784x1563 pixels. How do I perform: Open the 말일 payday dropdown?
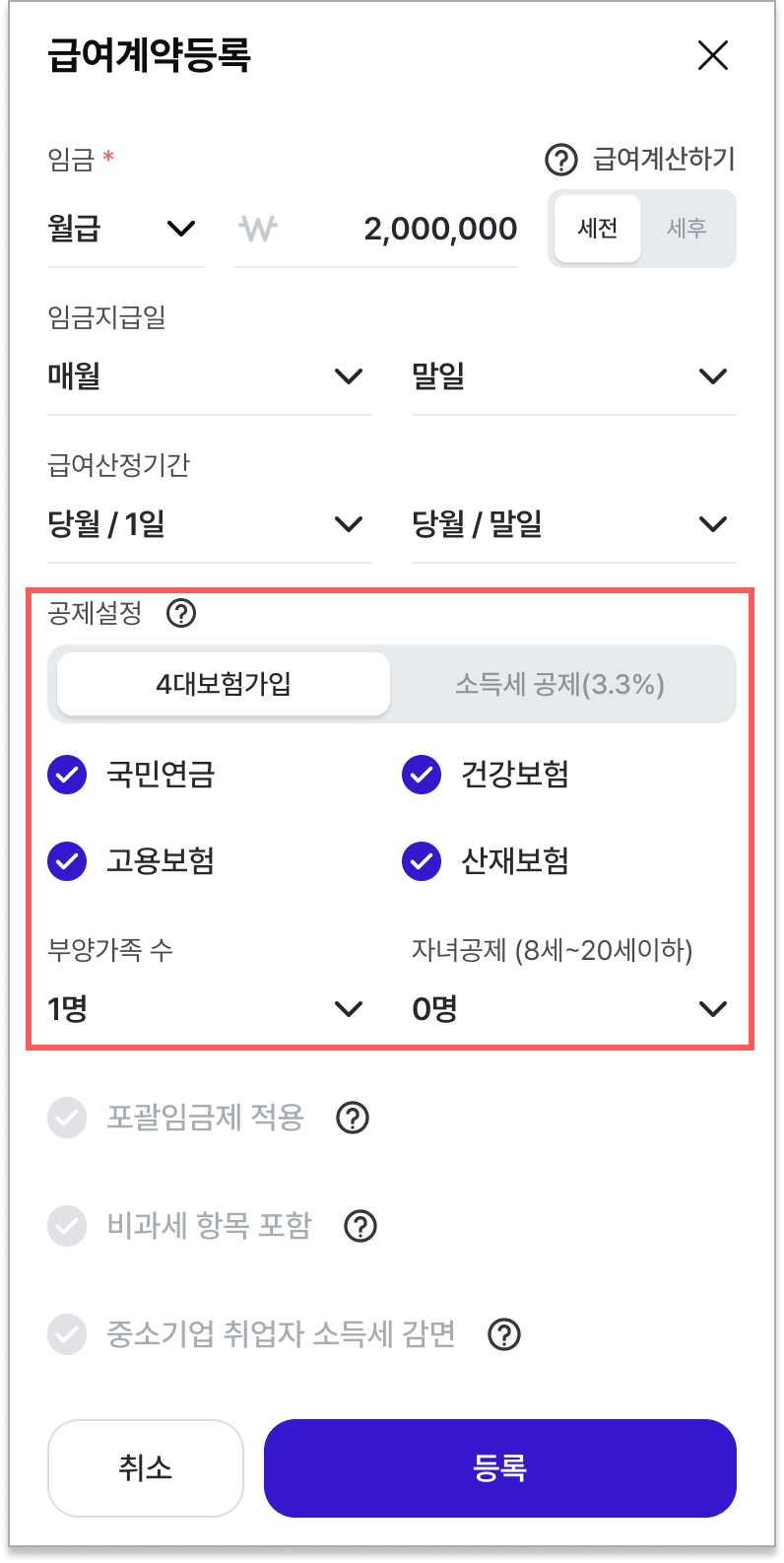pyautogui.click(x=573, y=376)
